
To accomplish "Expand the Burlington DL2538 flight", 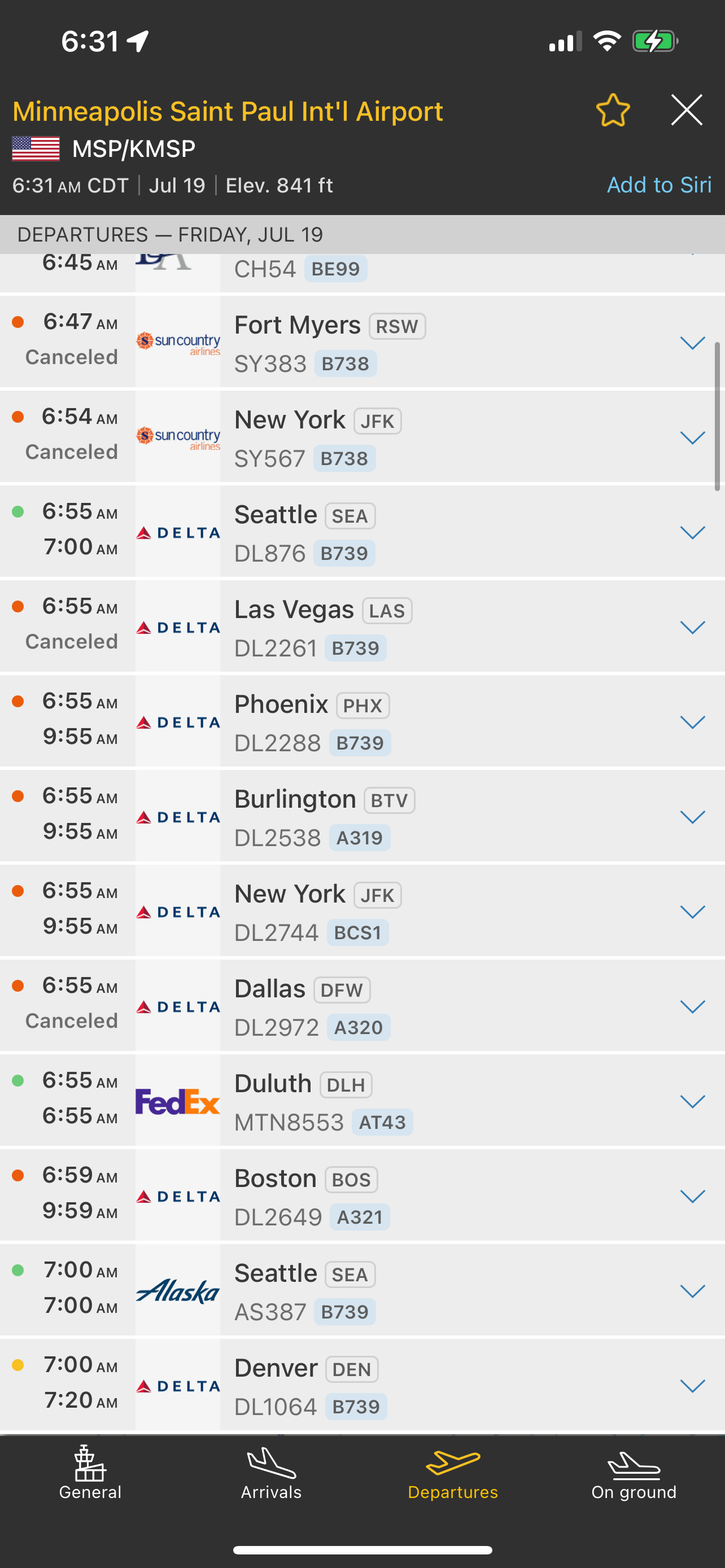I will click(x=692, y=817).
